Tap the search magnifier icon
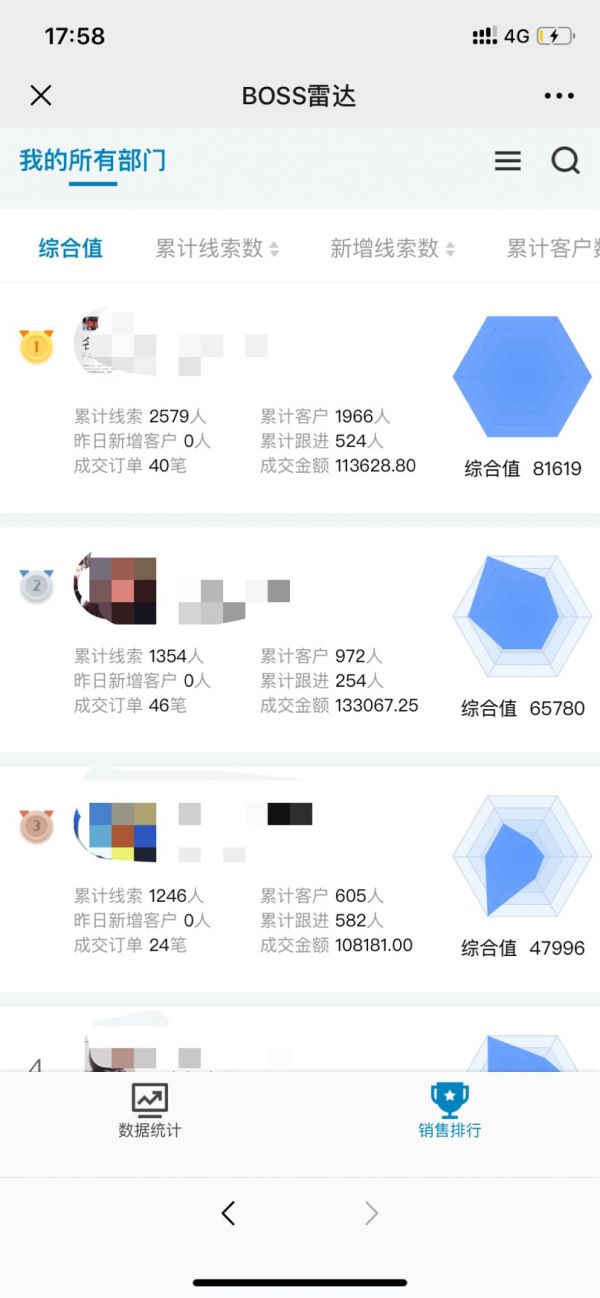Screen dimensions: 600x1298 pyautogui.click(x=565, y=161)
